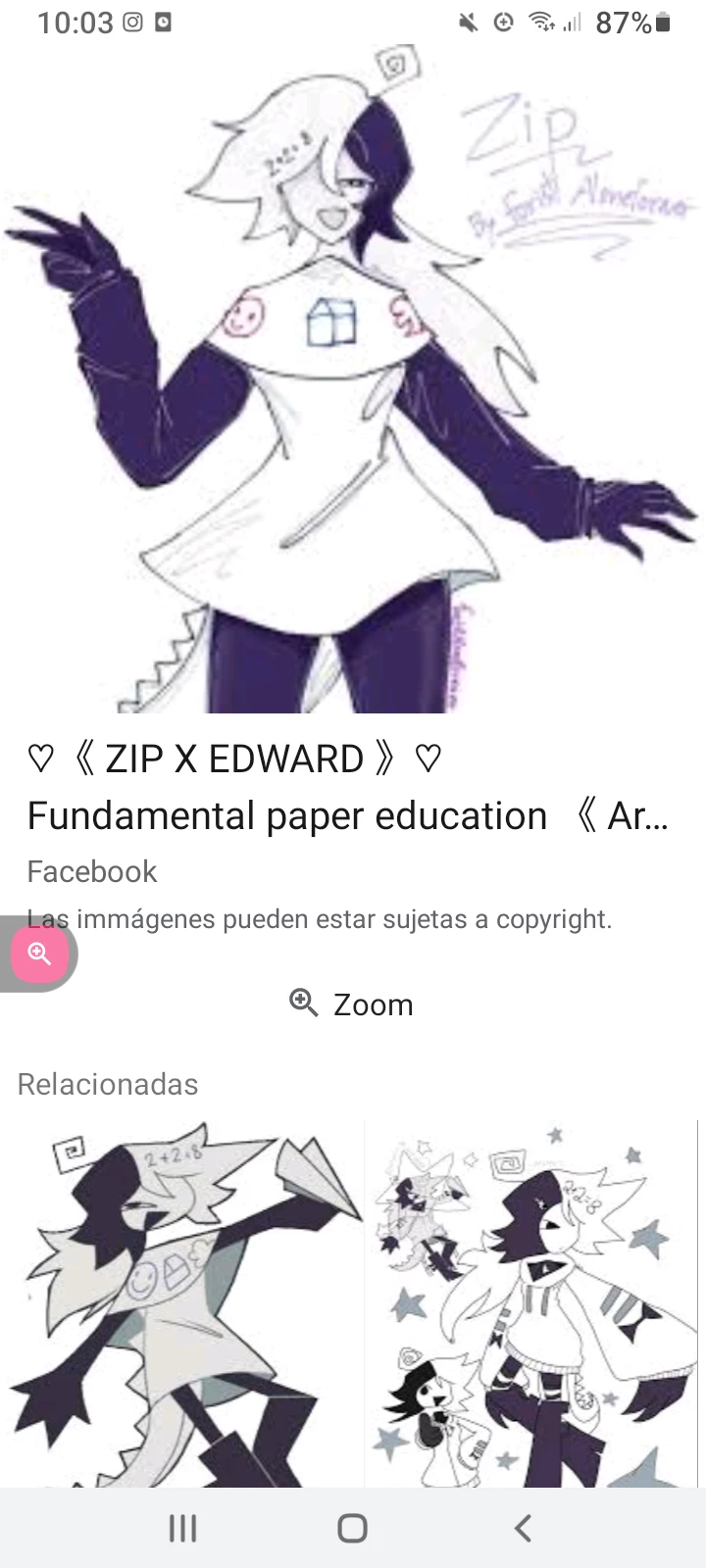The image size is (706, 1568).
Task: Open the related image with paper airplane
Action: click(x=184, y=1303)
